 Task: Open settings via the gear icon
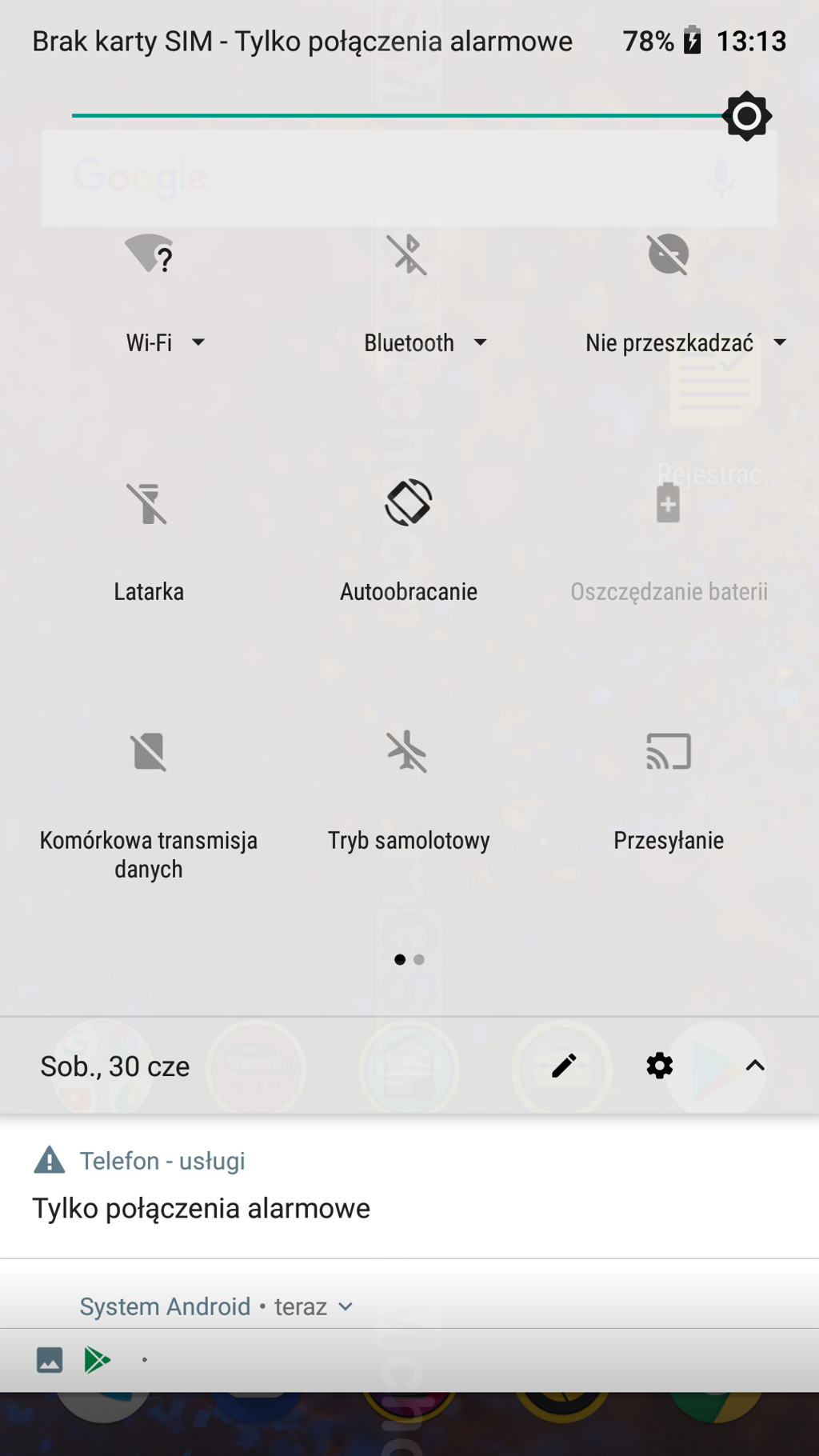tap(660, 1066)
